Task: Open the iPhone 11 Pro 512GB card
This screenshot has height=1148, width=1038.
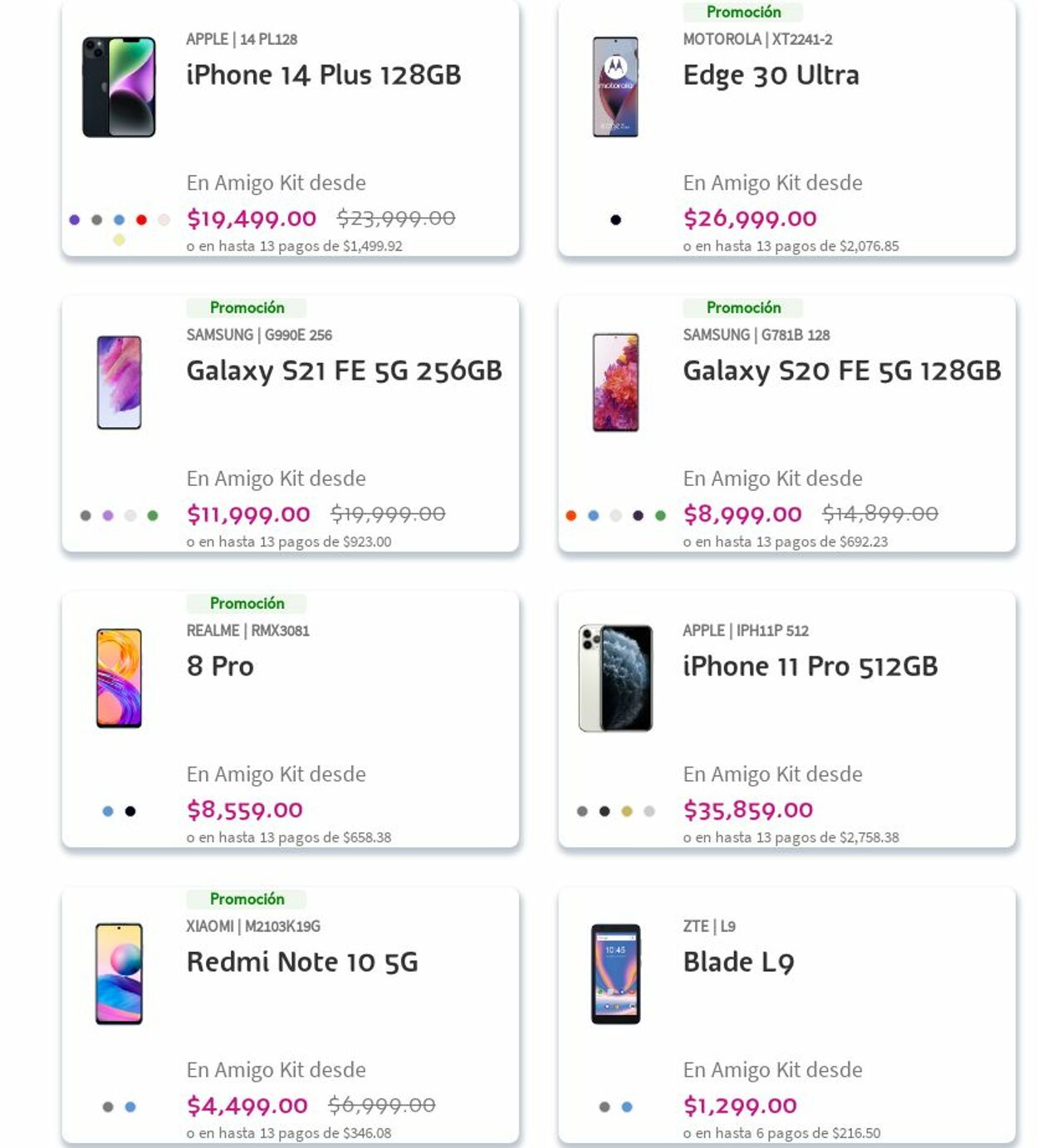Action: click(x=810, y=667)
